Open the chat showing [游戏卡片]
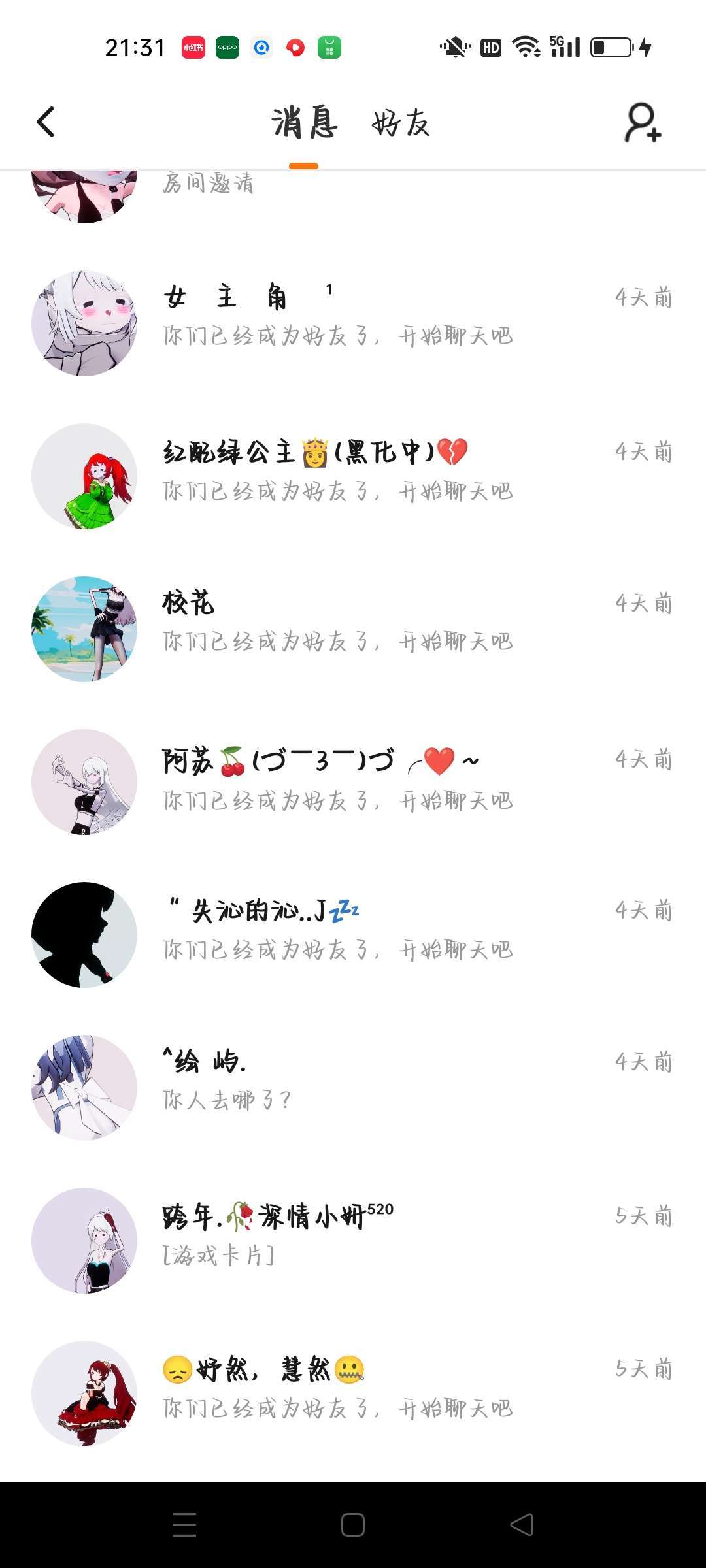 tap(353, 1236)
